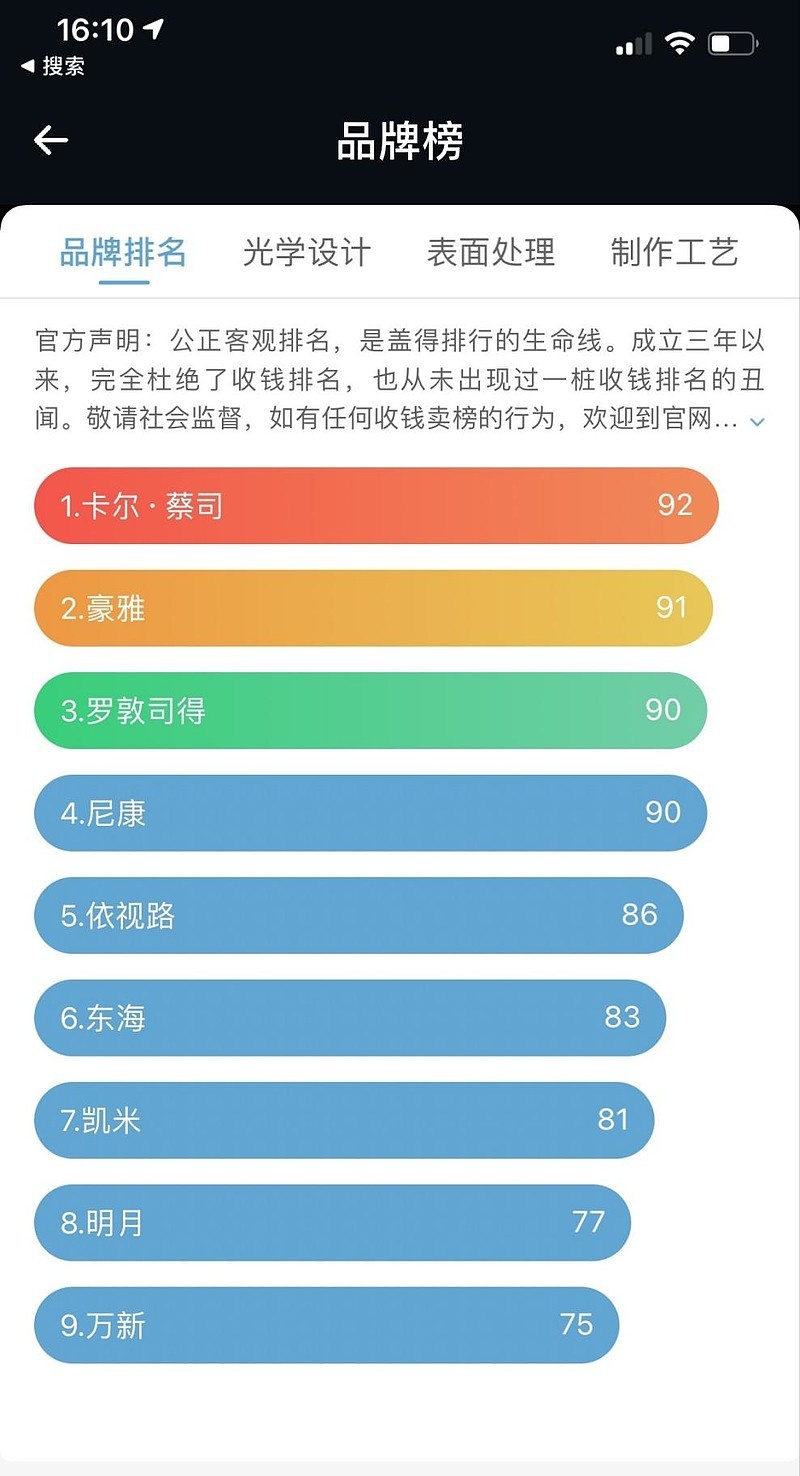Open the 制作工艺 tab

pyautogui.click(x=675, y=252)
